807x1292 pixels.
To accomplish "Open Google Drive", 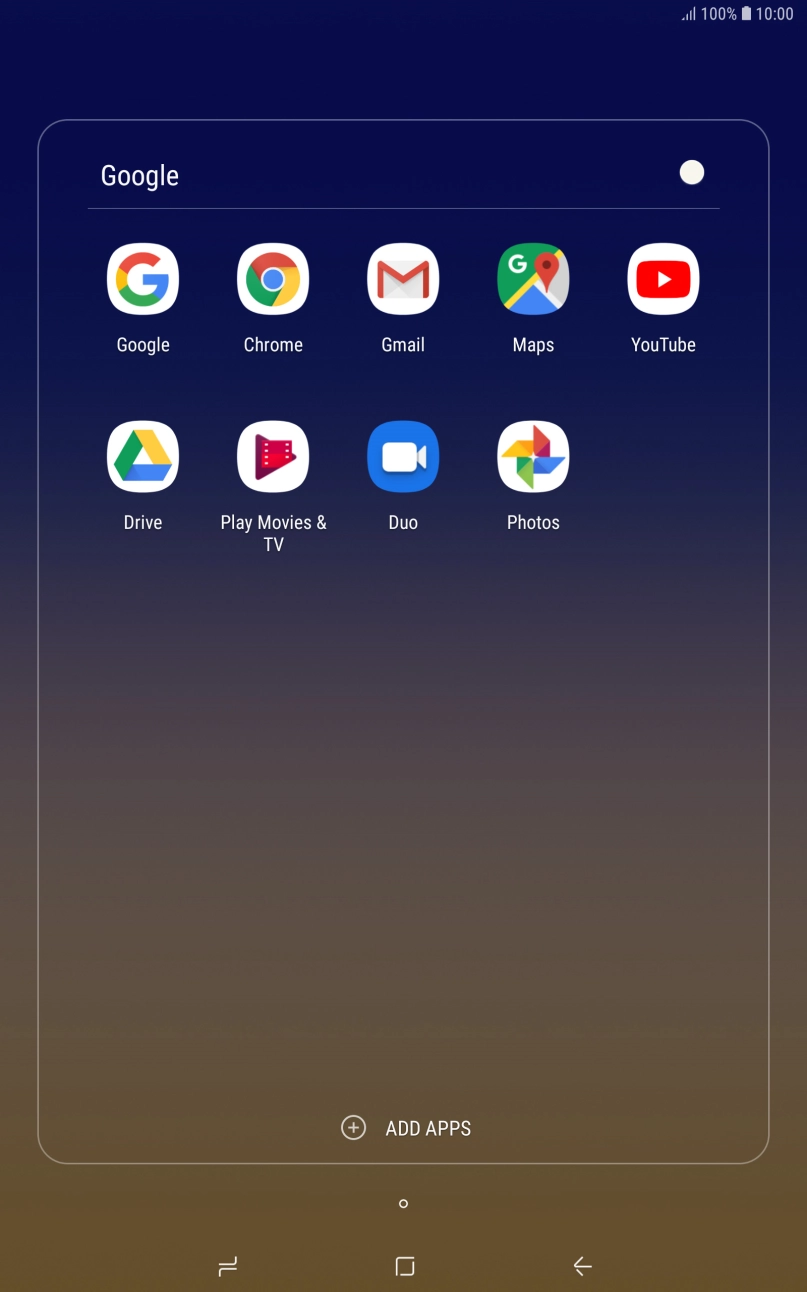I will (x=142, y=456).
